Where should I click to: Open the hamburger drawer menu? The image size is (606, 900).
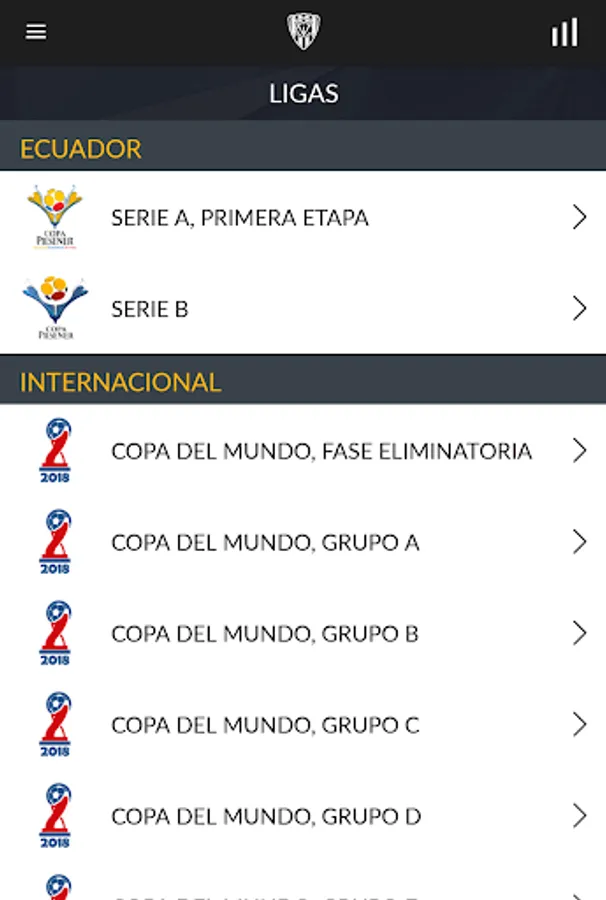pos(36,32)
